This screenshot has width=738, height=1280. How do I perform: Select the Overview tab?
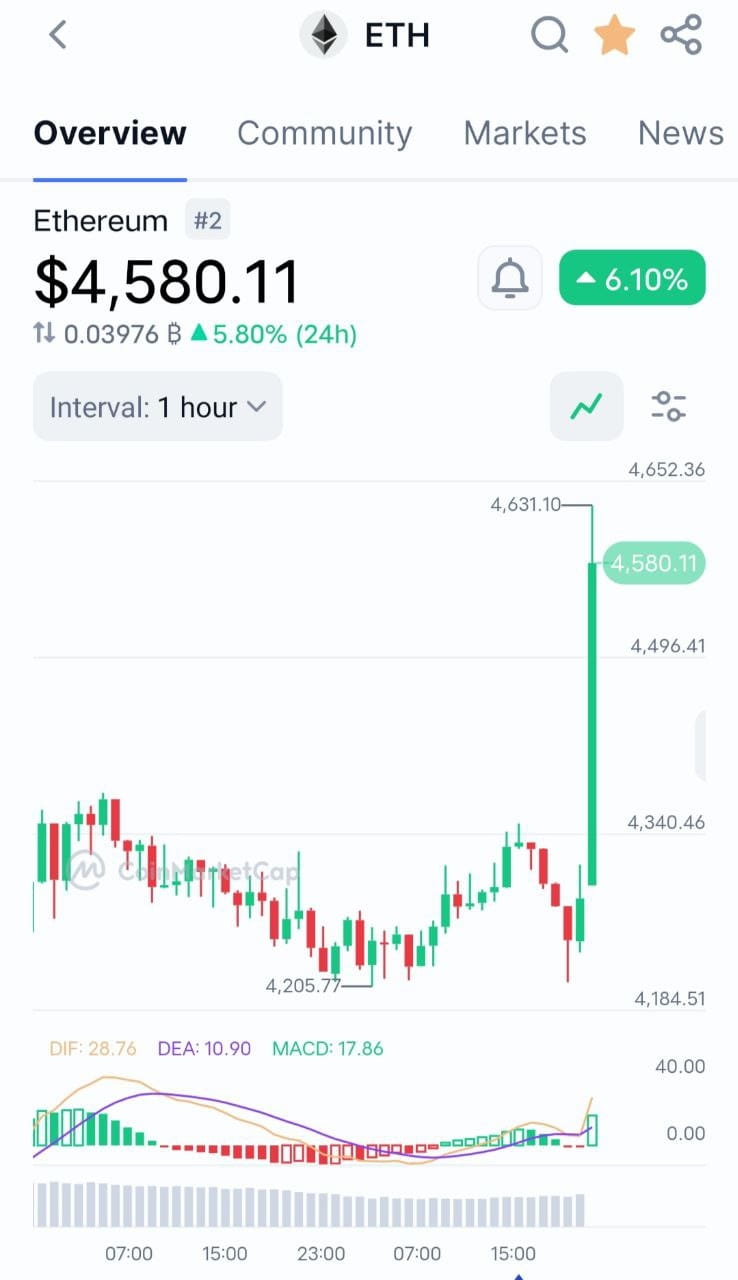pyautogui.click(x=110, y=133)
